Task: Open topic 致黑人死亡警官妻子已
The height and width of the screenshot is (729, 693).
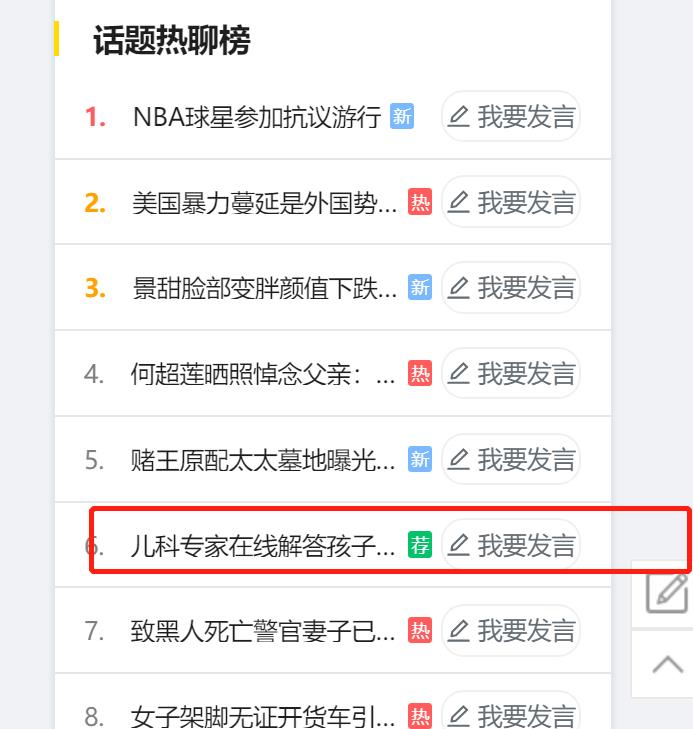Action: coord(264,631)
